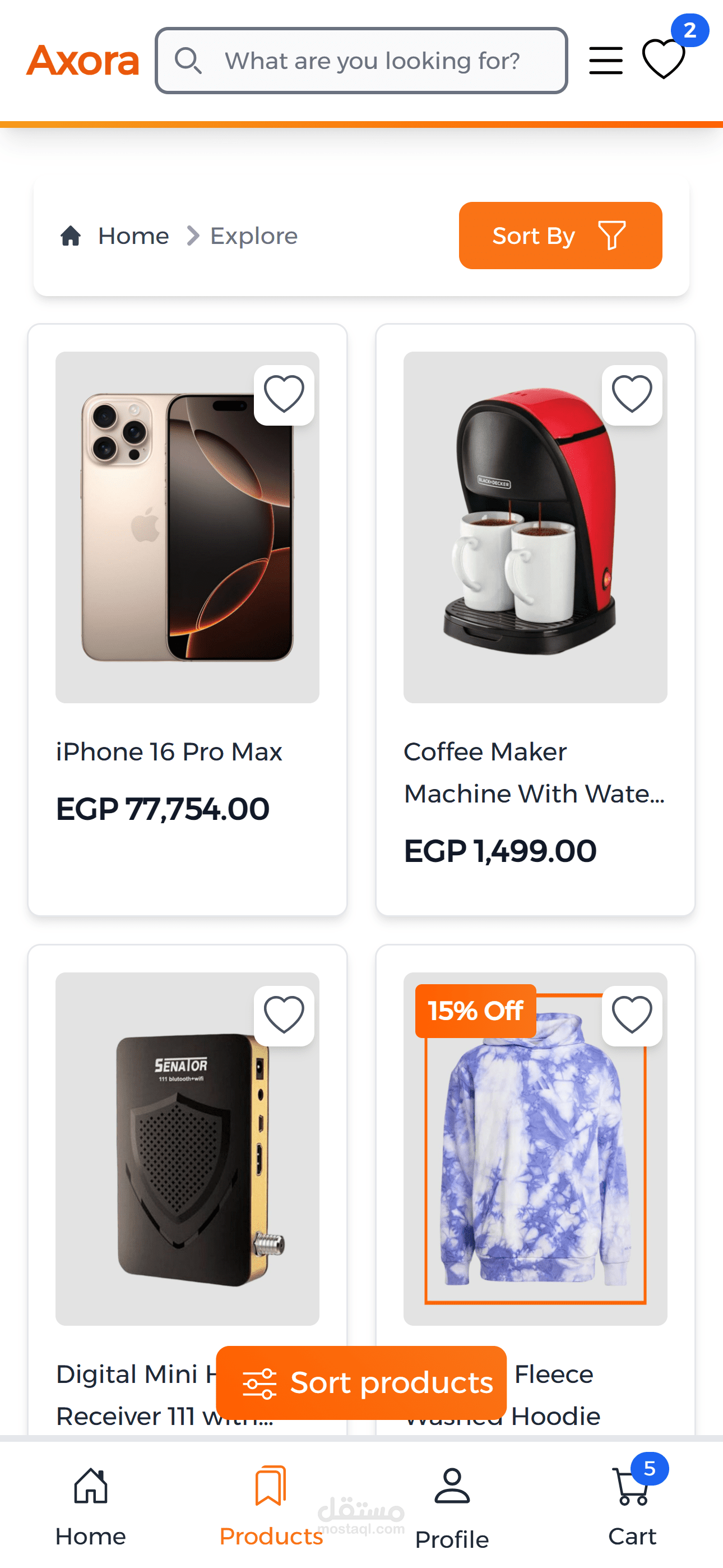This screenshot has height=1568, width=723.
Task: Select the Products tab
Action: tap(271, 1505)
